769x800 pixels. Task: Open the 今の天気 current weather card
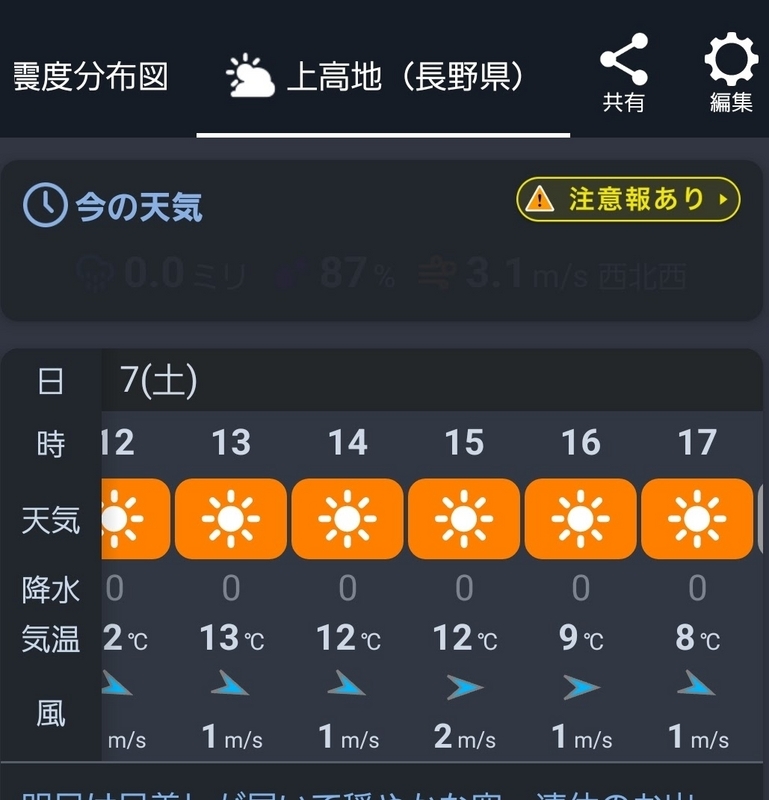pyautogui.click(x=113, y=206)
